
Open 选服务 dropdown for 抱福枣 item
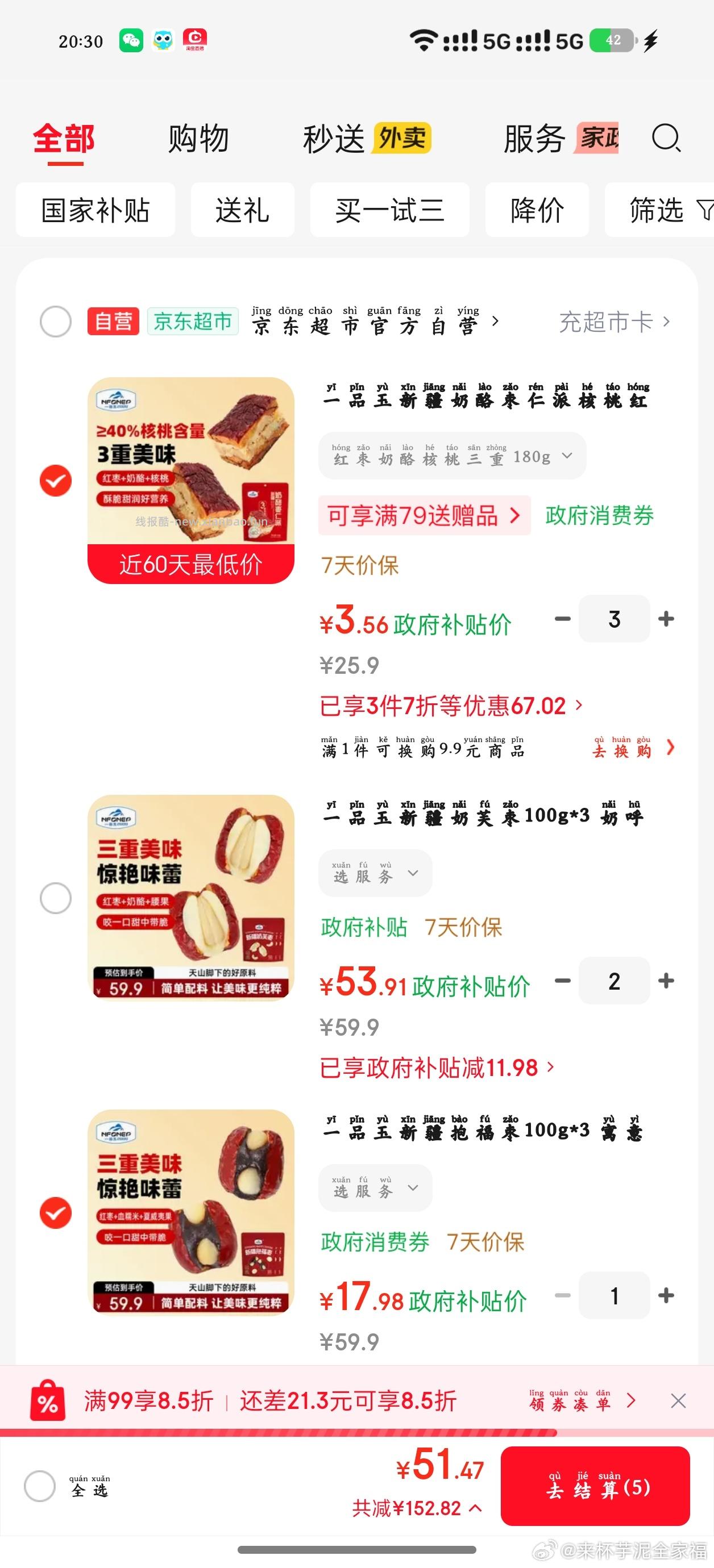(x=375, y=1187)
